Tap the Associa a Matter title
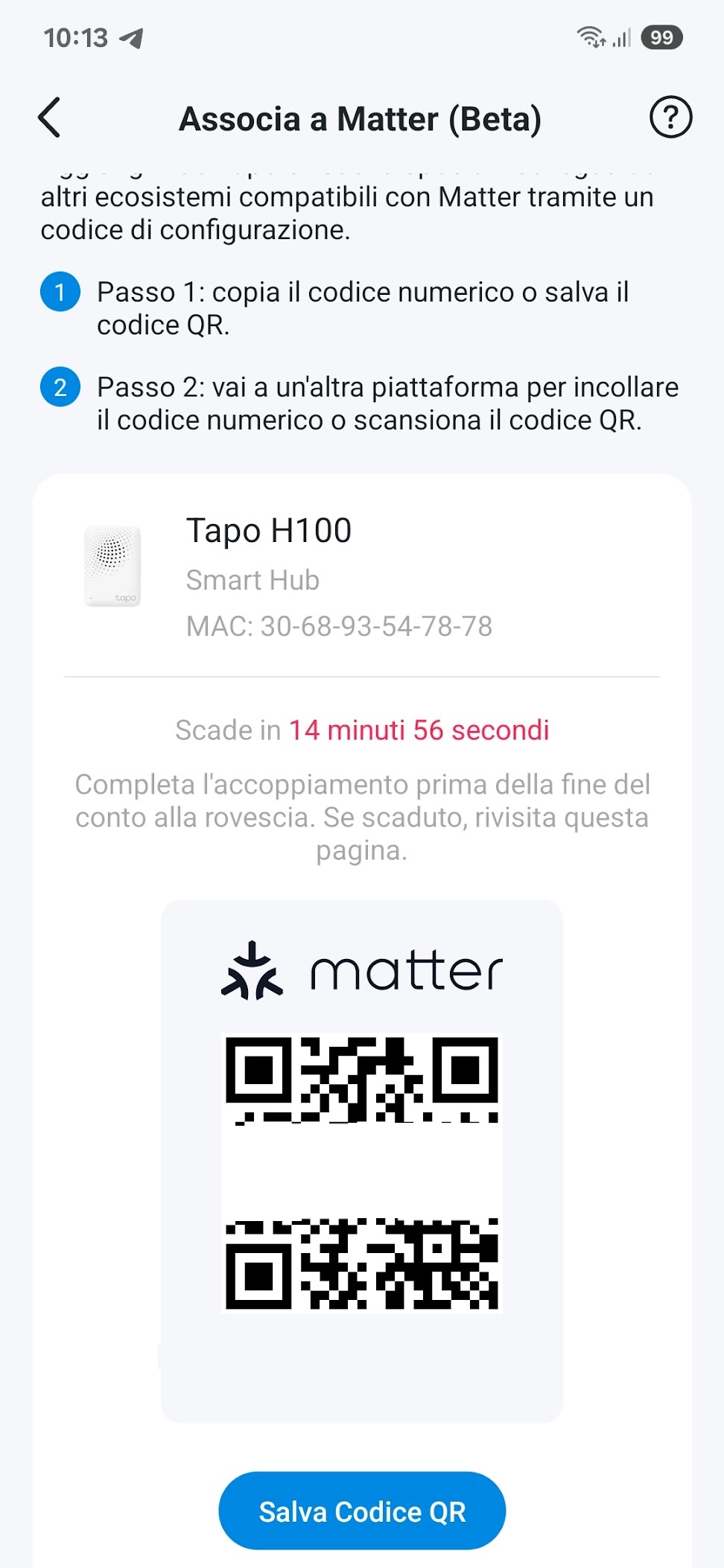The height and width of the screenshot is (1568, 724). click(x=361, y=118)
